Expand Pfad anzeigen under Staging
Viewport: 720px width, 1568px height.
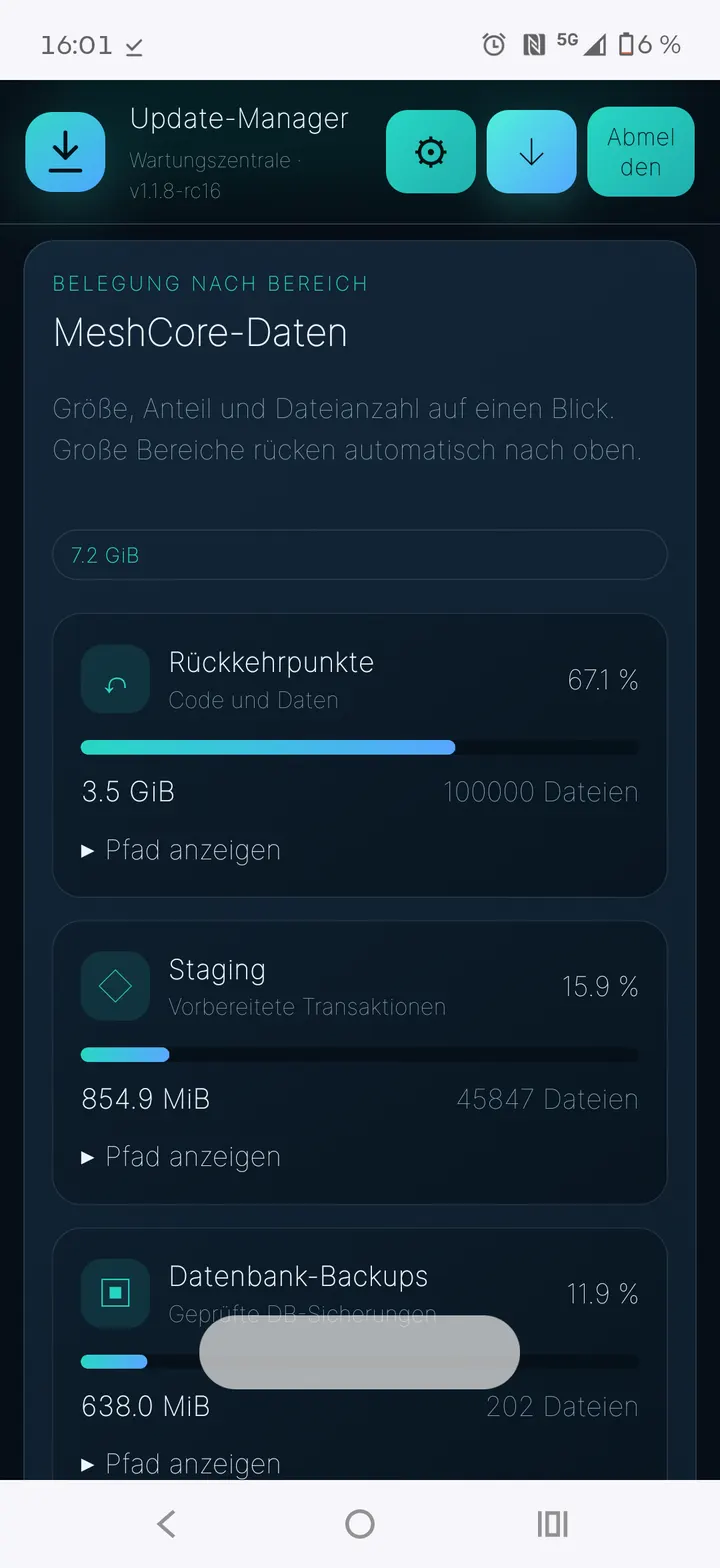(x=181, y=1157)
